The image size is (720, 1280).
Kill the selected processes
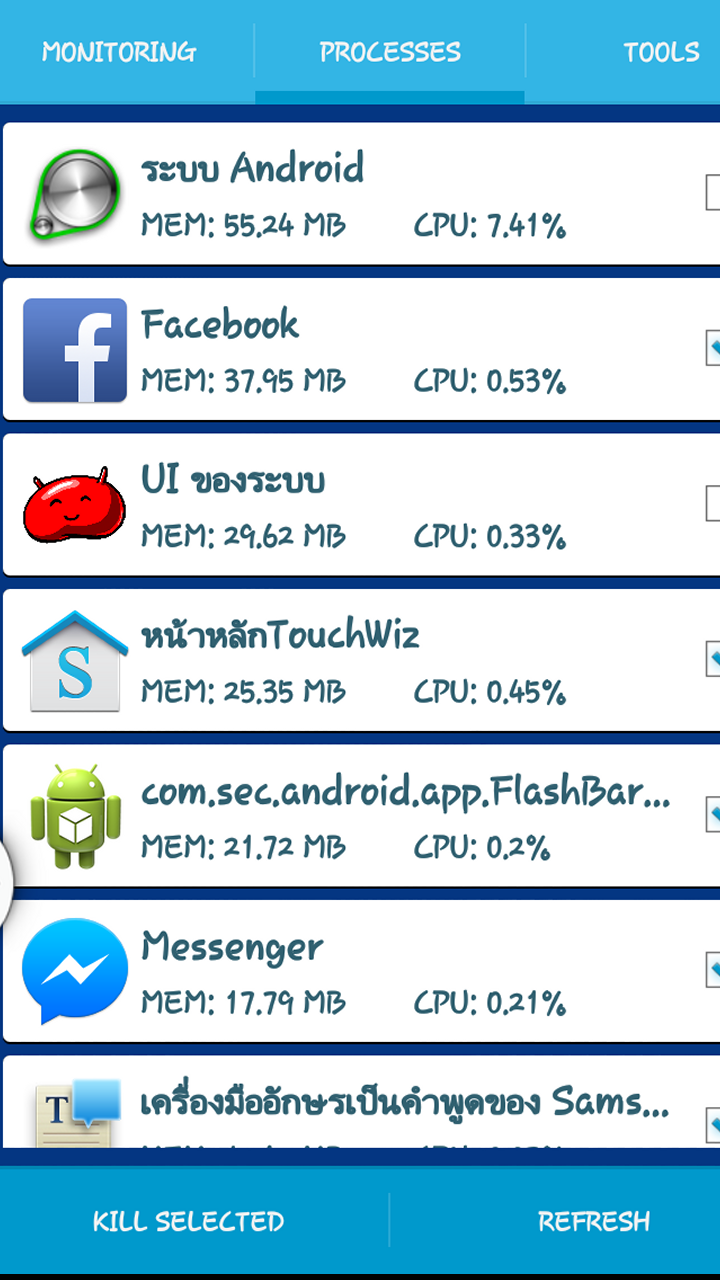[x=189, y=1221]
